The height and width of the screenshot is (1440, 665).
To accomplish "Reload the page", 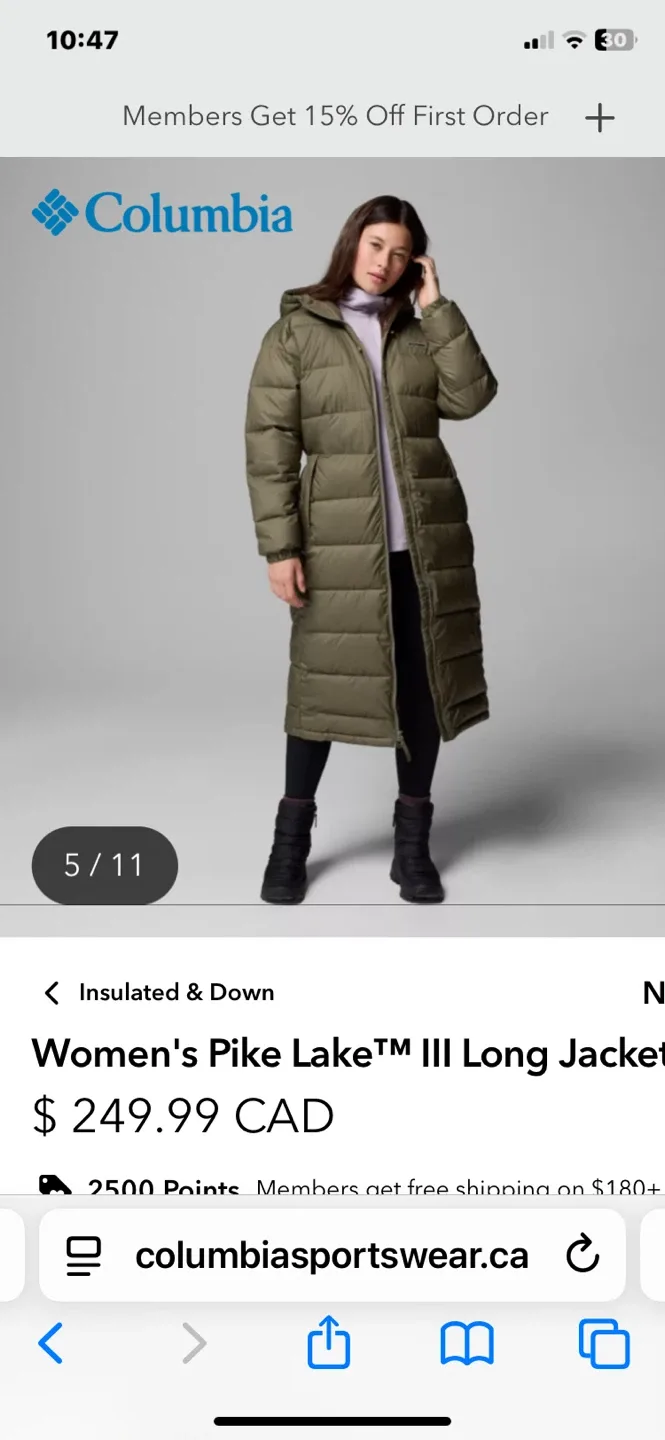I will coord(582,1255).
